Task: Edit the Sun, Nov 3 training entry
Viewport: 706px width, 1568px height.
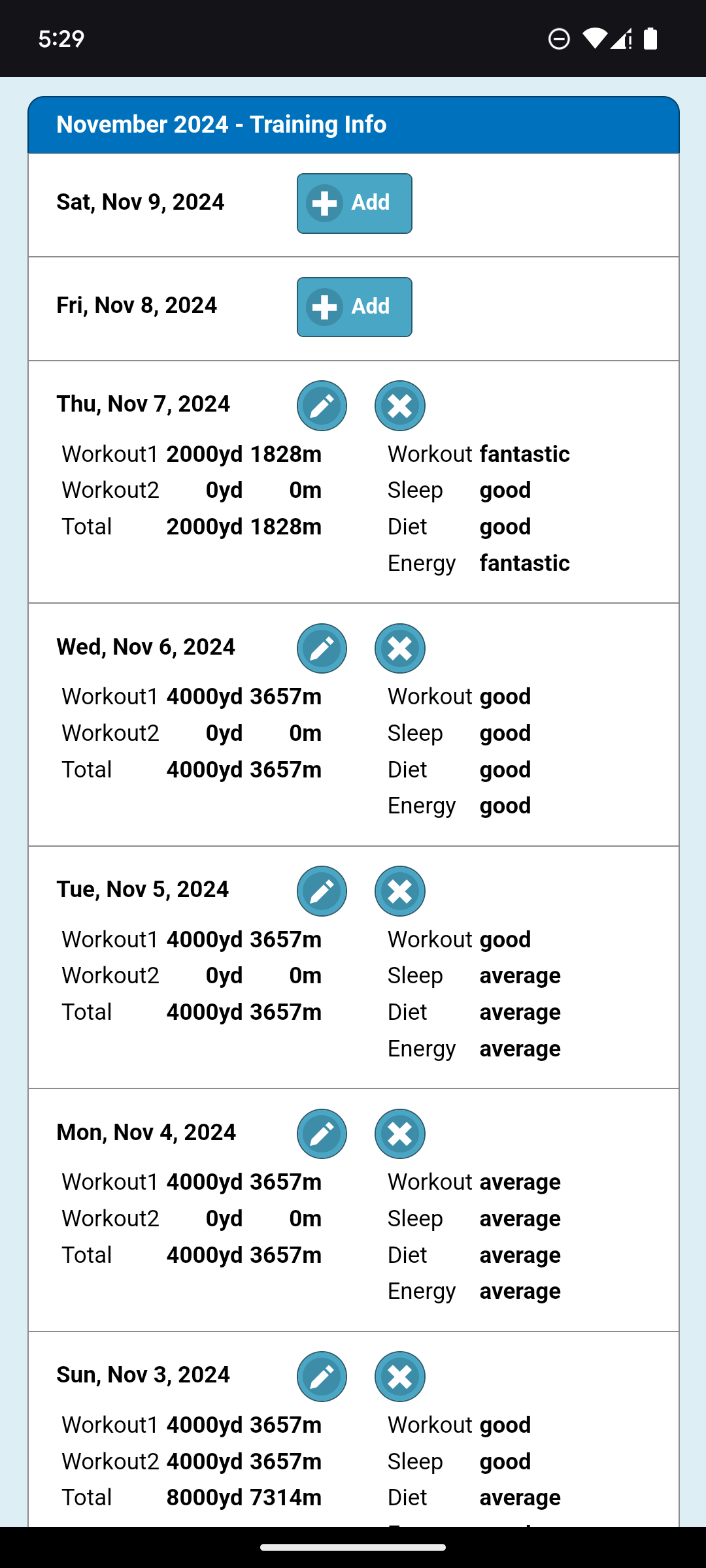Action: pyautogui.click(x=322, y=1377)
